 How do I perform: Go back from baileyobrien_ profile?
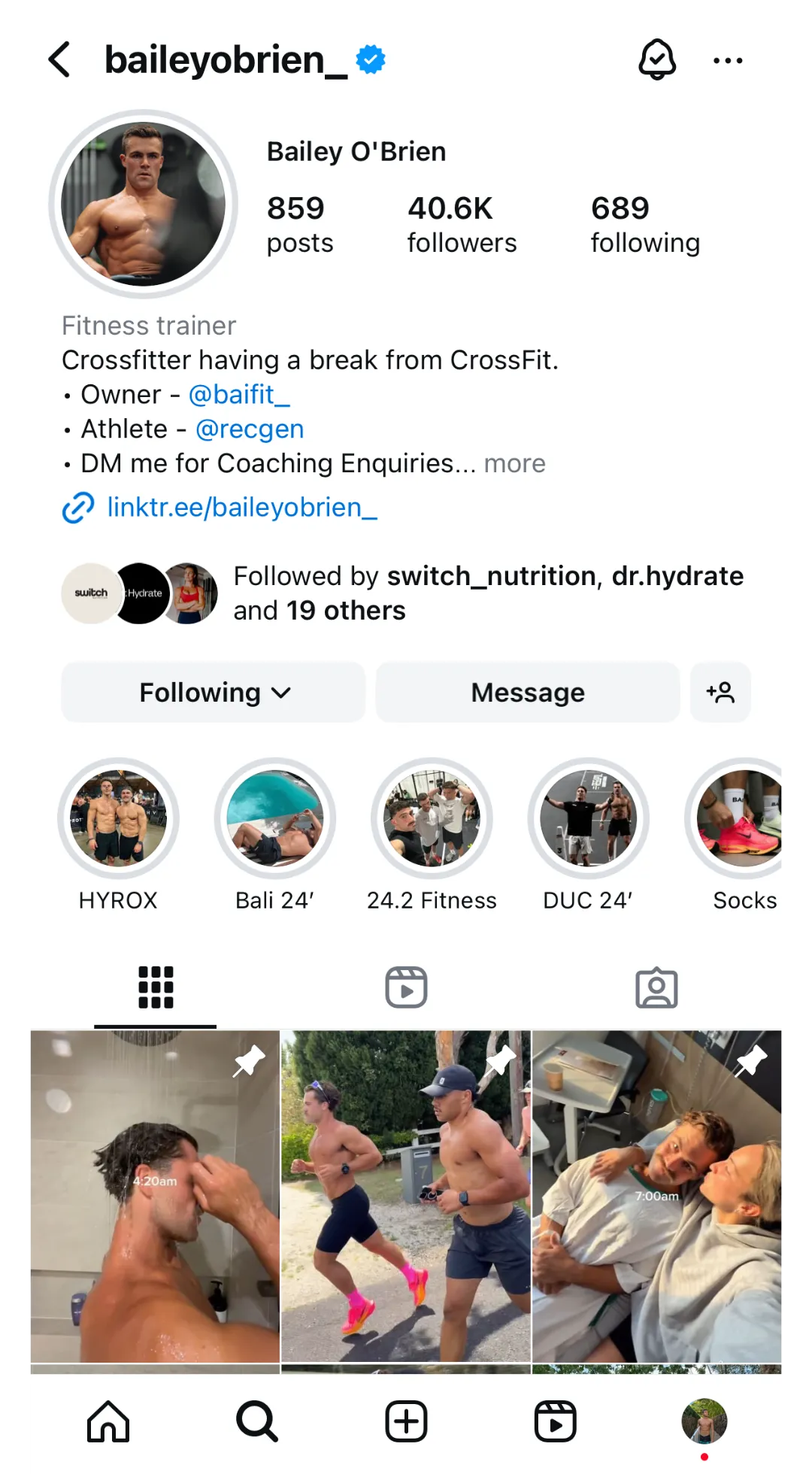coord(60,59)
